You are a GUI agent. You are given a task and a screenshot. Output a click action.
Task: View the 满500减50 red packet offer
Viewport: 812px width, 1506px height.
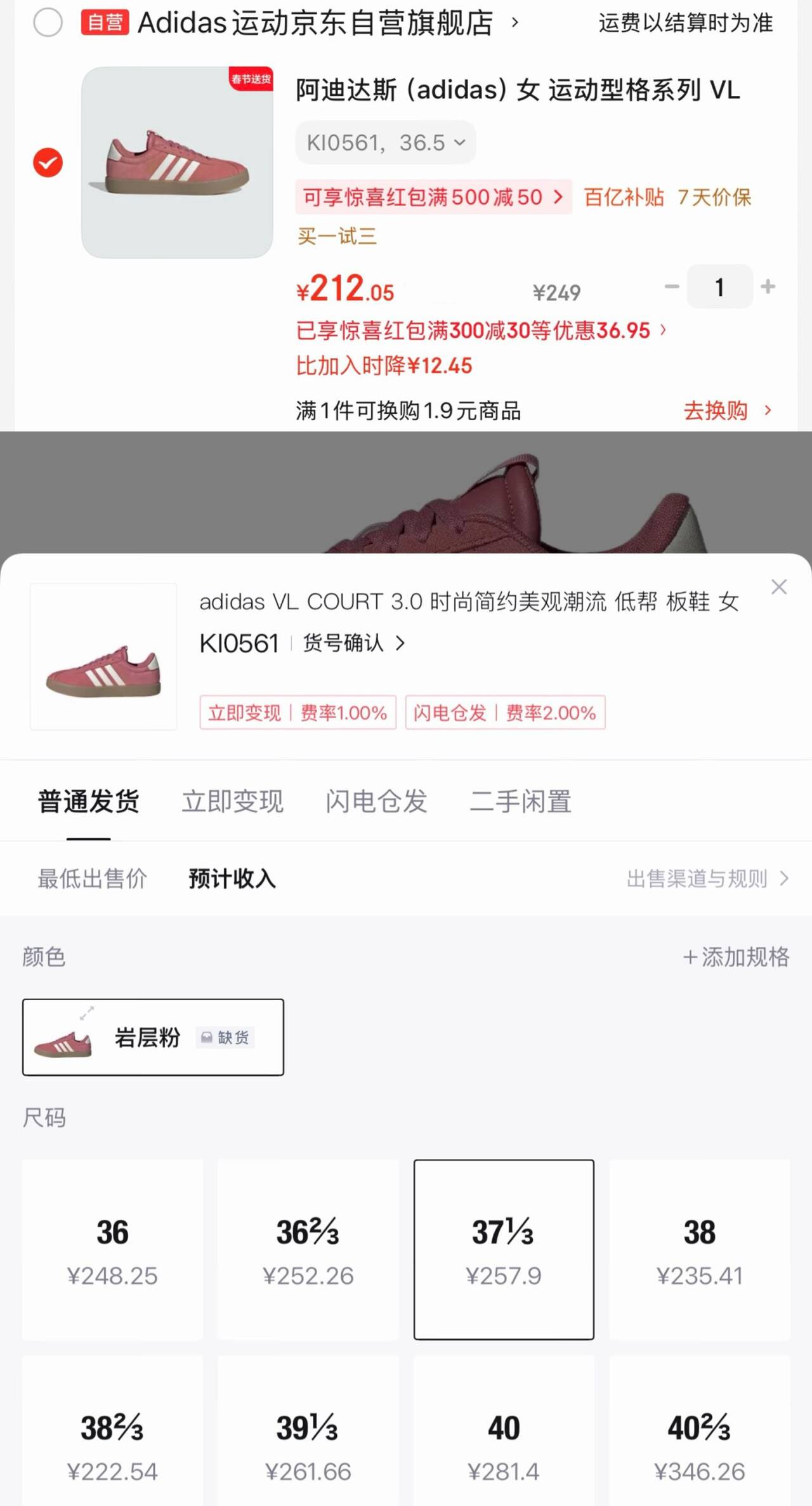tap(433, 197)
